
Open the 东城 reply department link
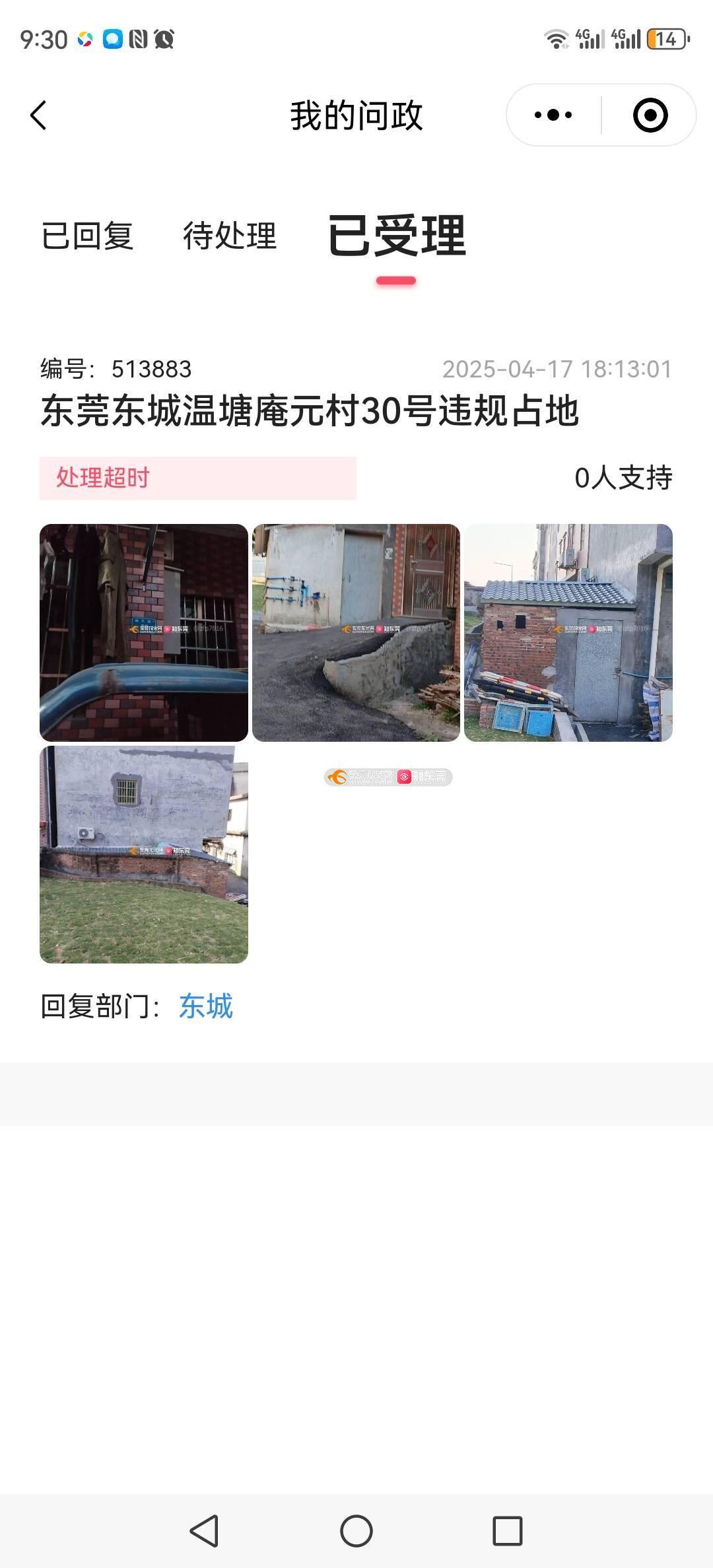[205, 1006]
